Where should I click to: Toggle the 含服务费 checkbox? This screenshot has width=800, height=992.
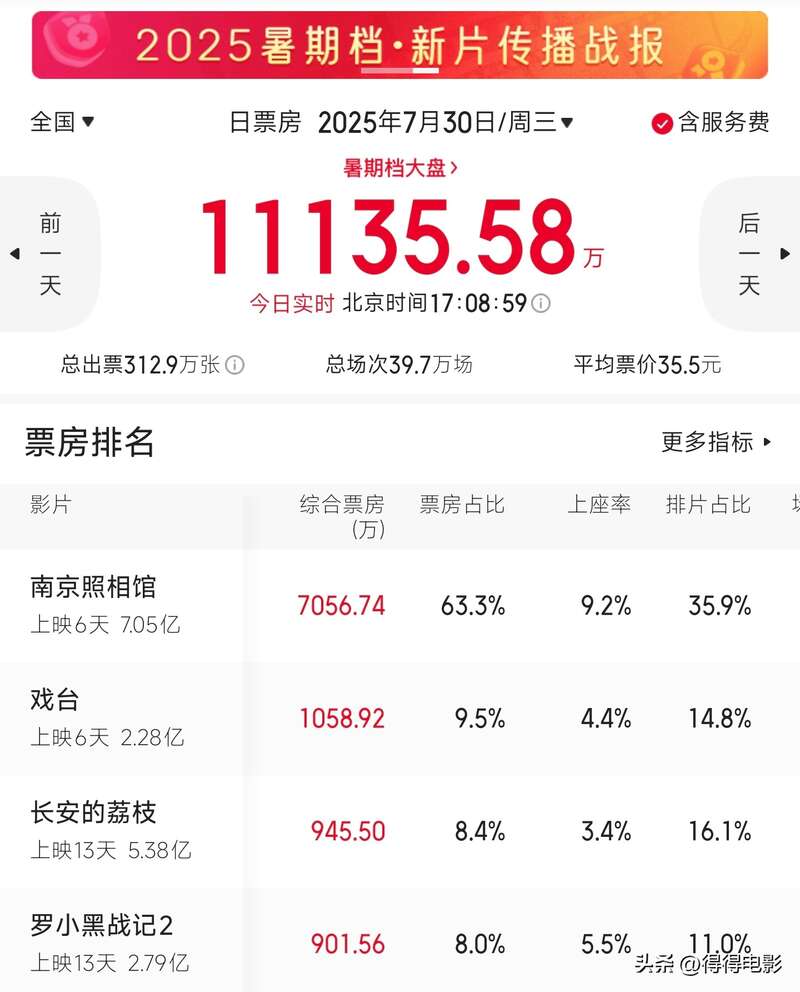[x=662, y=123]
